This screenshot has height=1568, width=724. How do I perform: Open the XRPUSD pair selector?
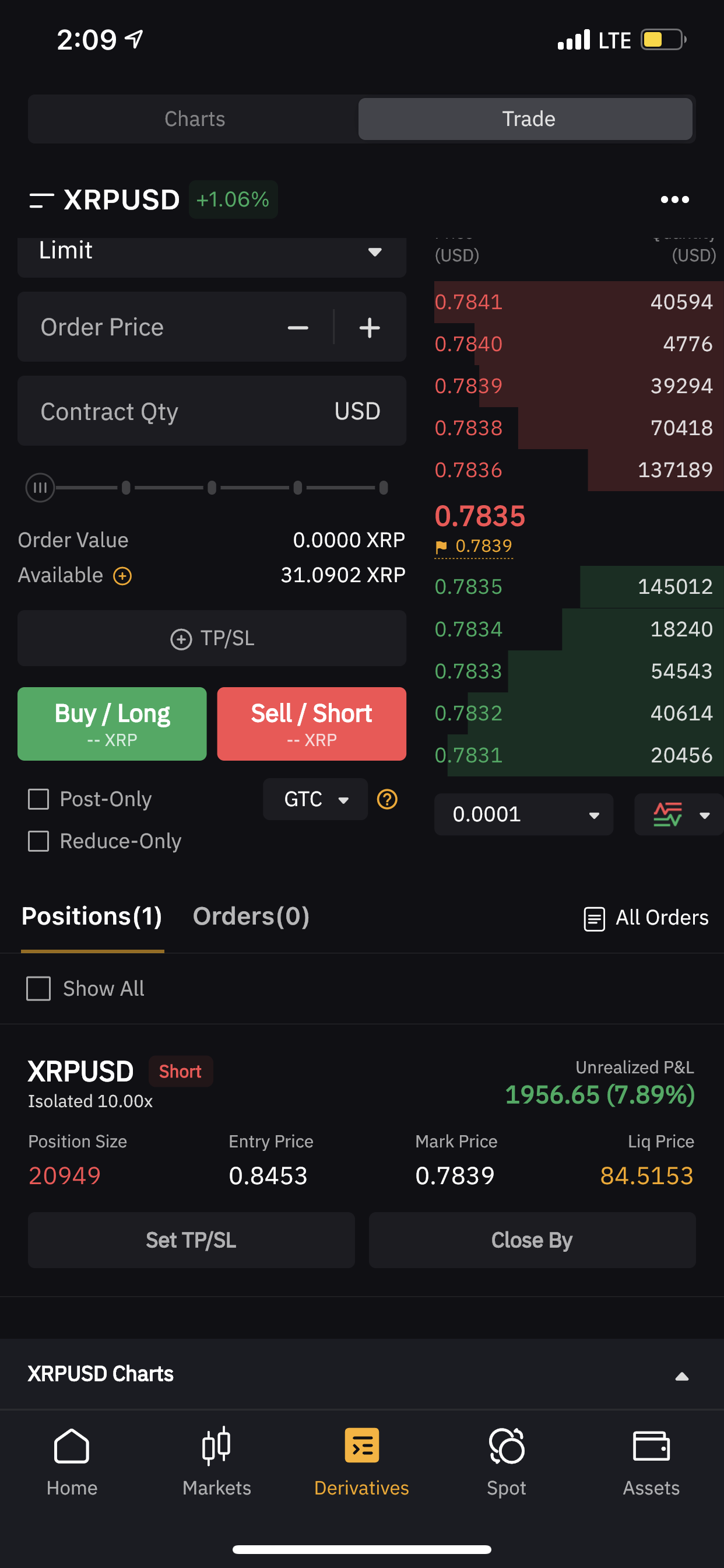point(105,199)
